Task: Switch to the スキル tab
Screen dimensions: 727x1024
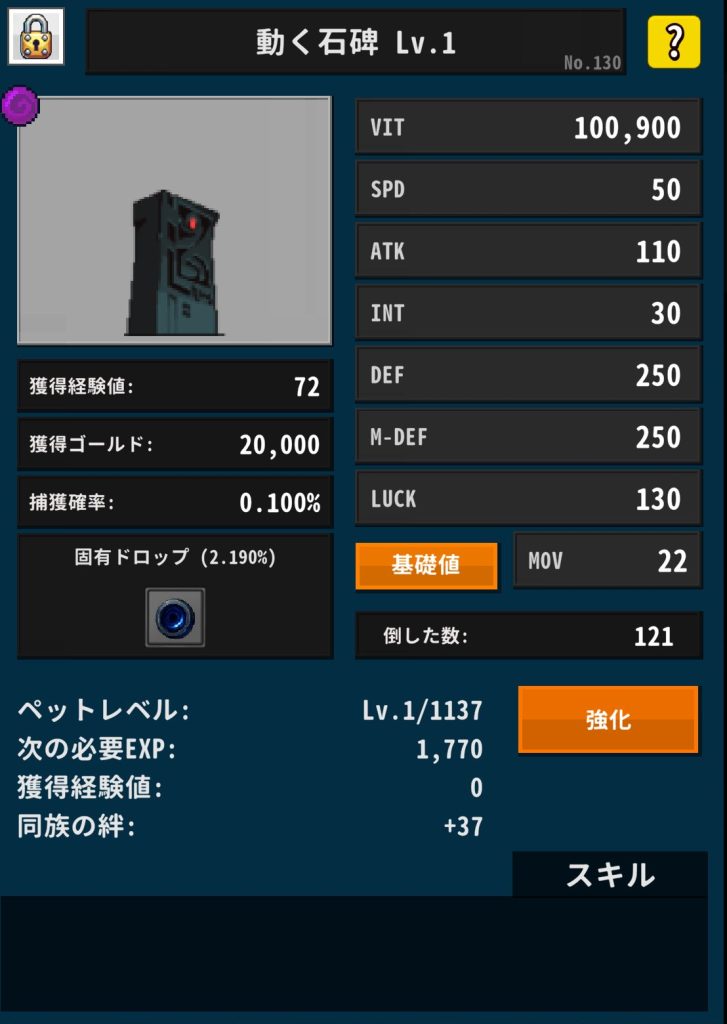Action: pos(610,875)
